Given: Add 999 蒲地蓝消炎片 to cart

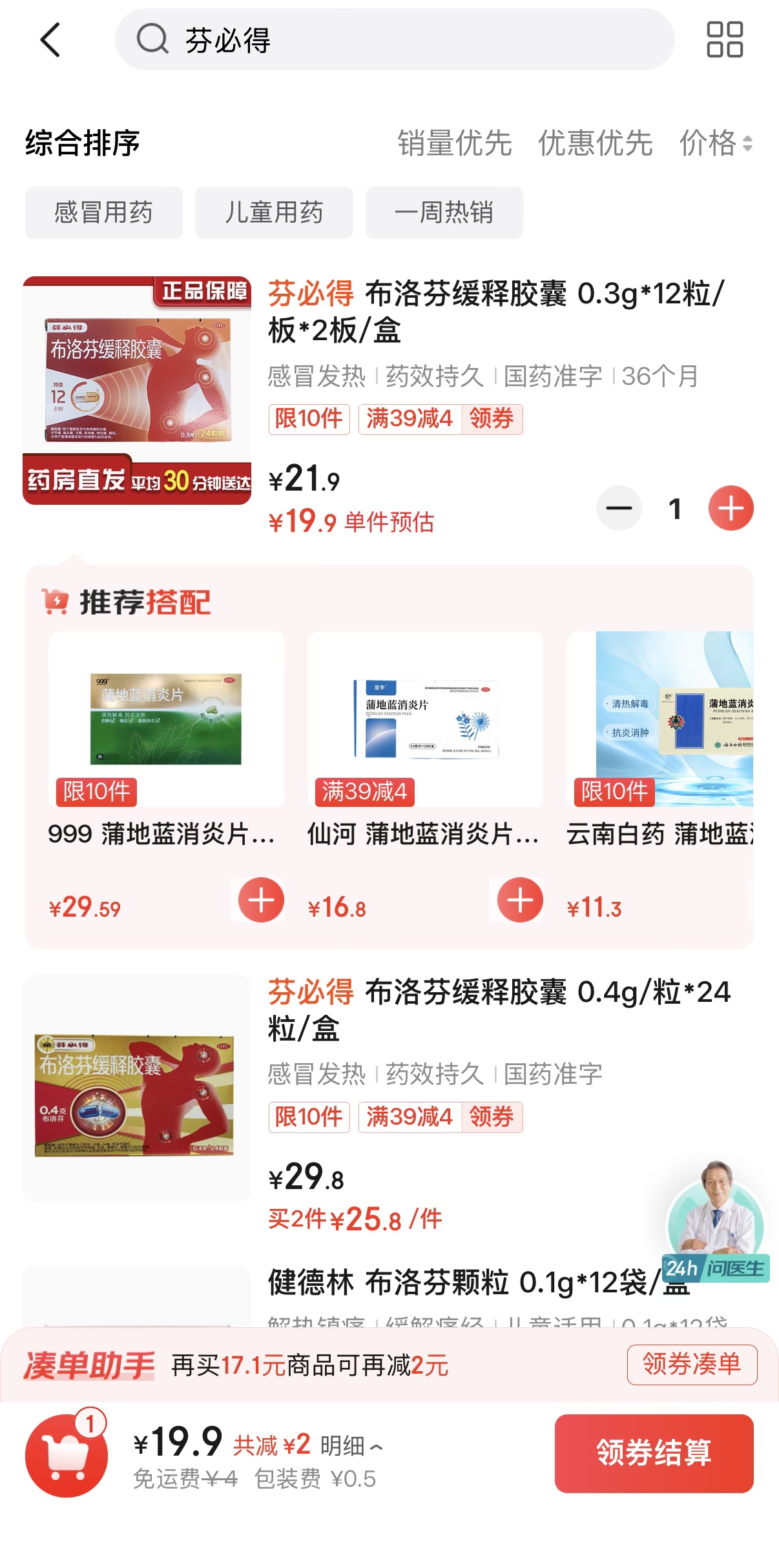Looking at the screenshot, I should (x=261, y=900).
